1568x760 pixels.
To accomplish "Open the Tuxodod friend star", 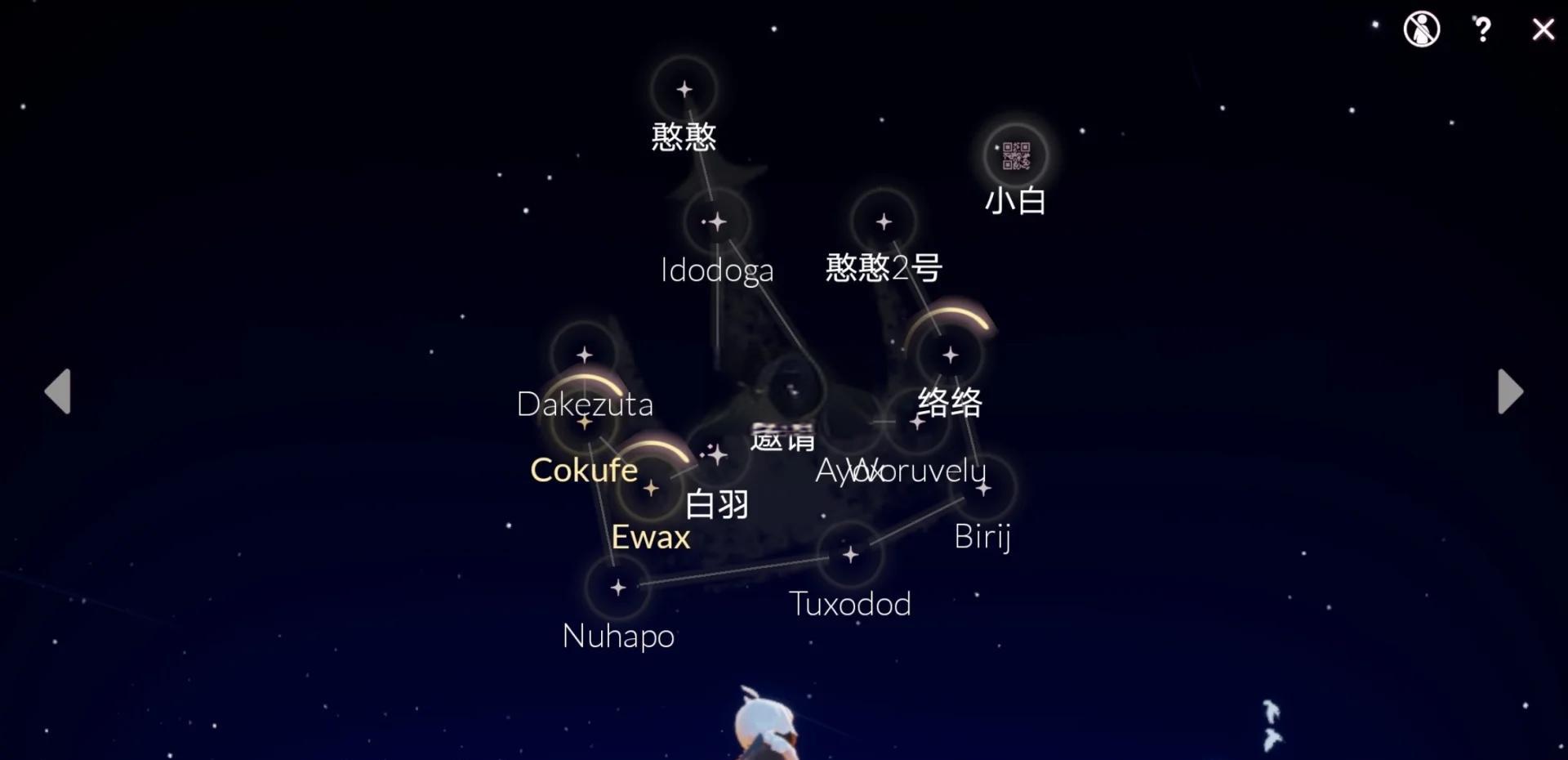I will click(x=850, y=554).
